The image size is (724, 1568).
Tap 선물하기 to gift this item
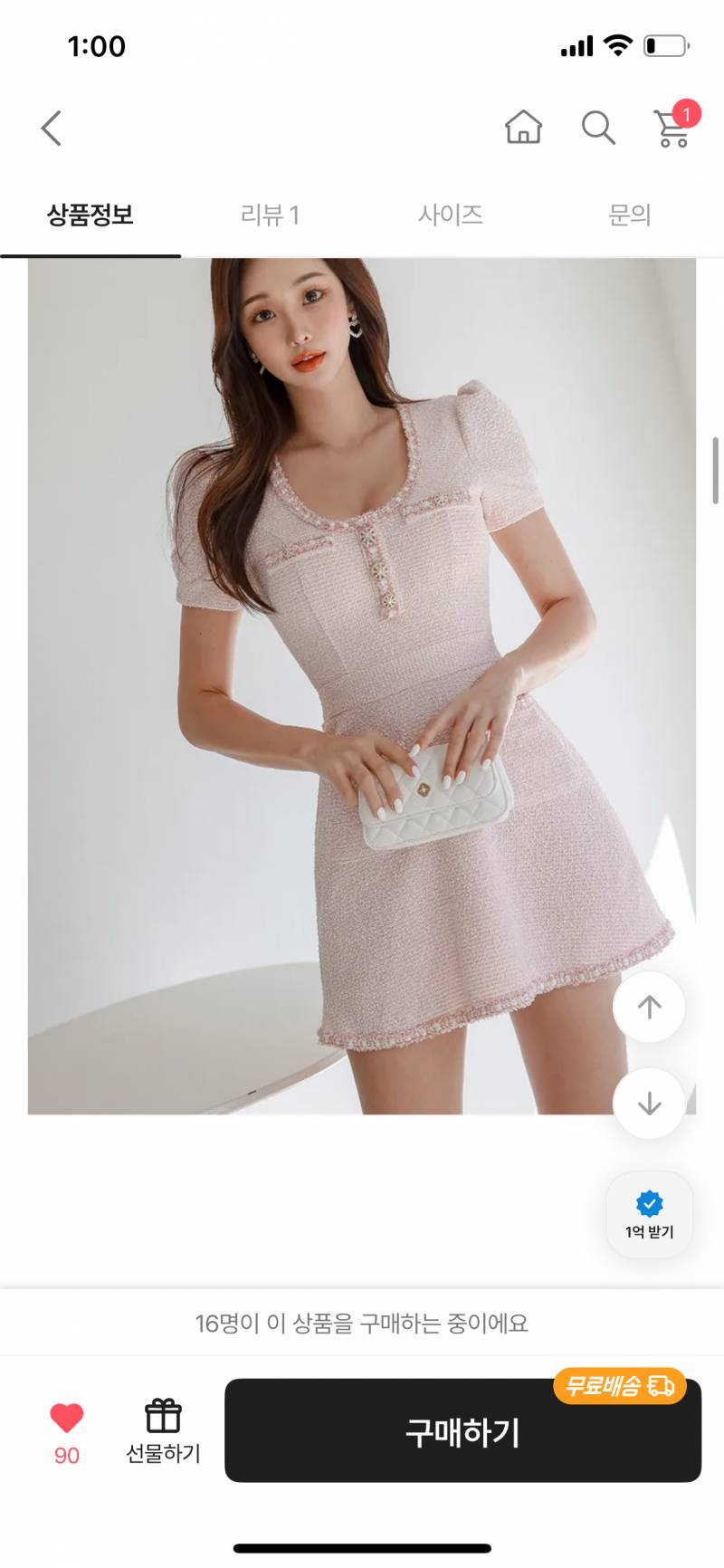[163, 1431]
